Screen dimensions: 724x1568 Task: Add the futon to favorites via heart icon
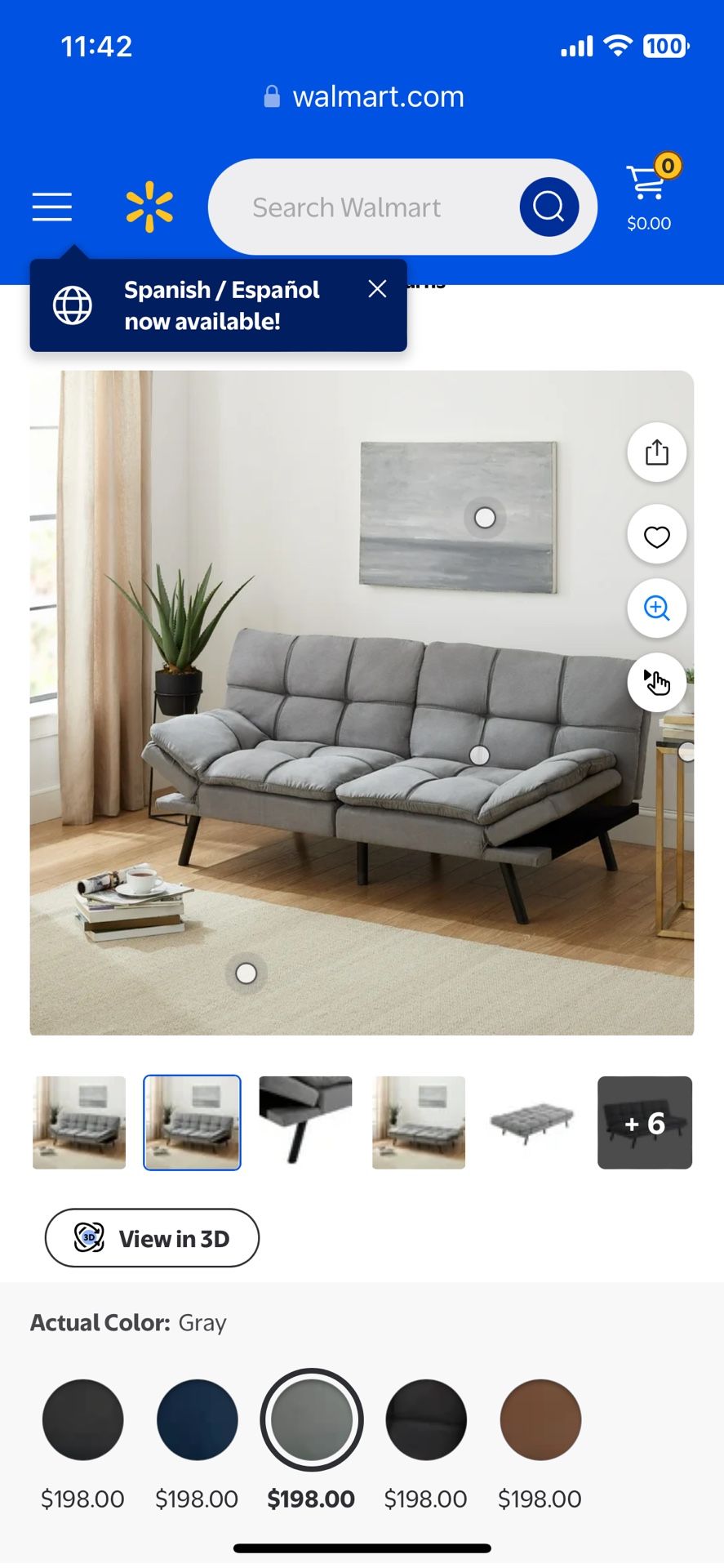(x=656, y=535)
